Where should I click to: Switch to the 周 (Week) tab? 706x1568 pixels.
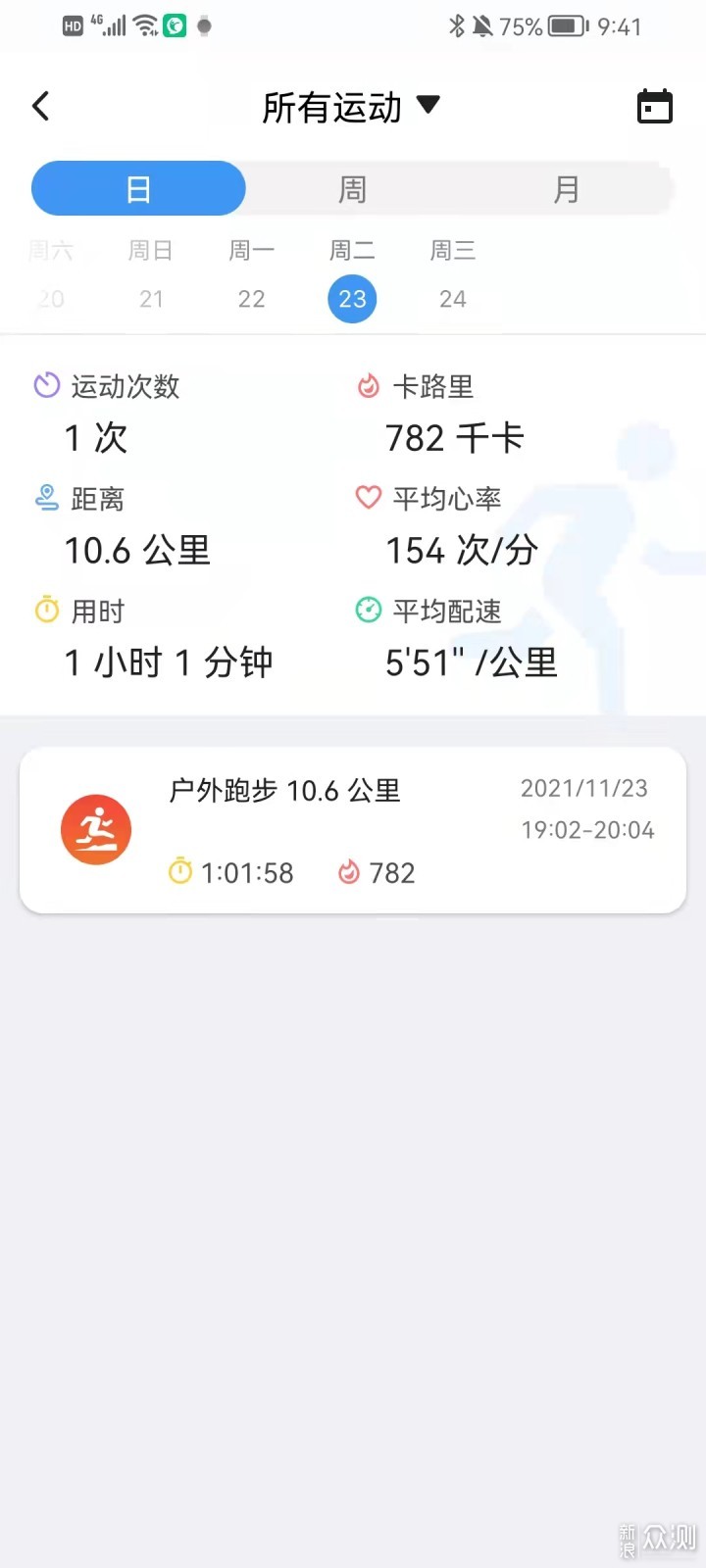352,188
